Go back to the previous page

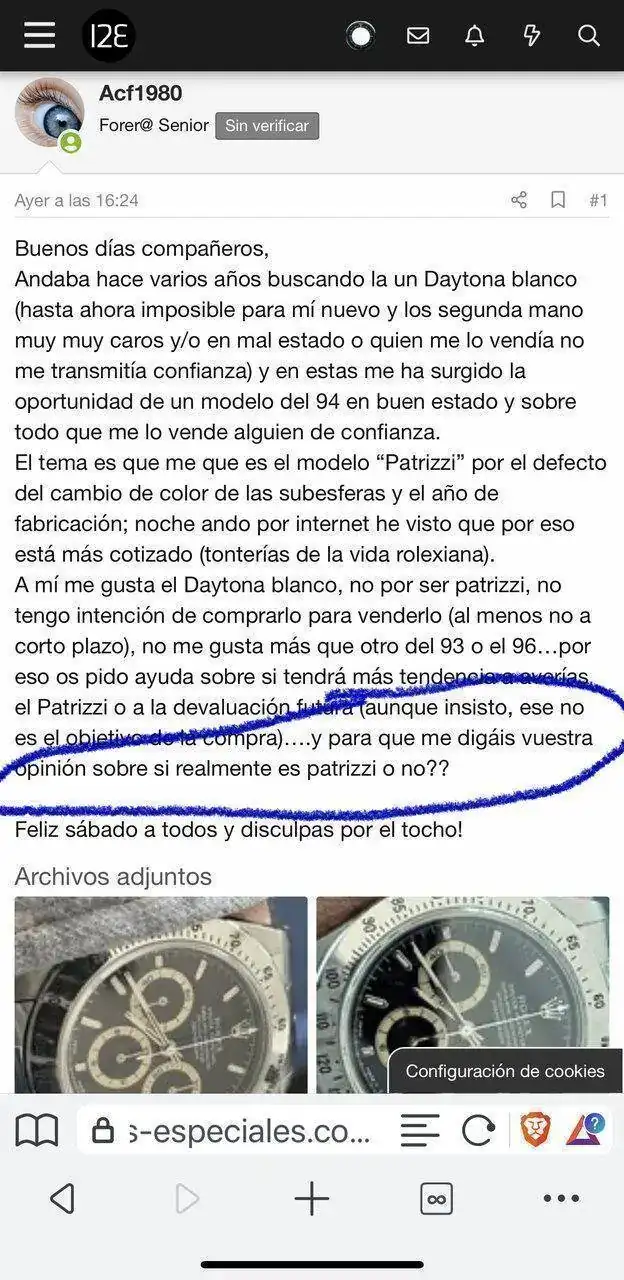point(62,1198)
